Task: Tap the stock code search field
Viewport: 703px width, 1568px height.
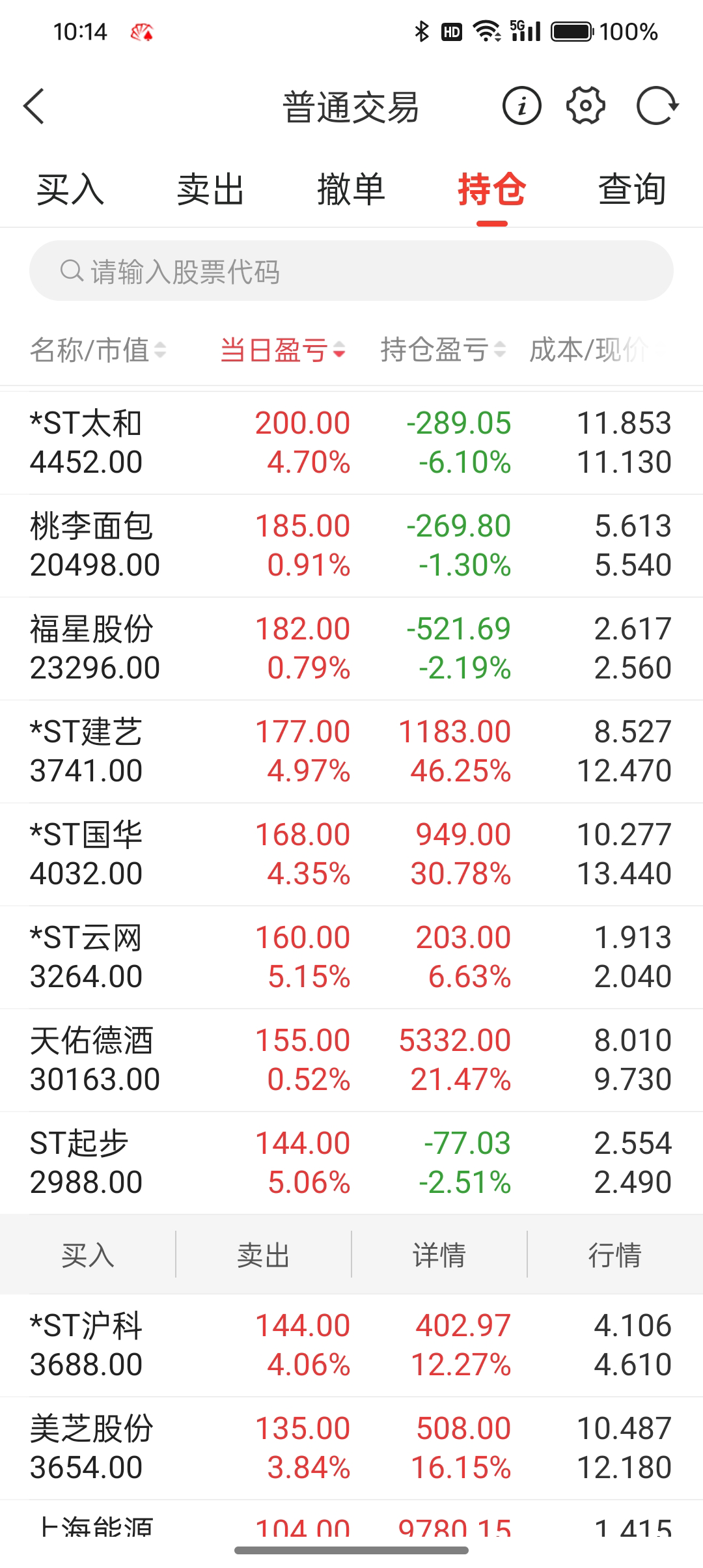Action: [x=351, y=271]
